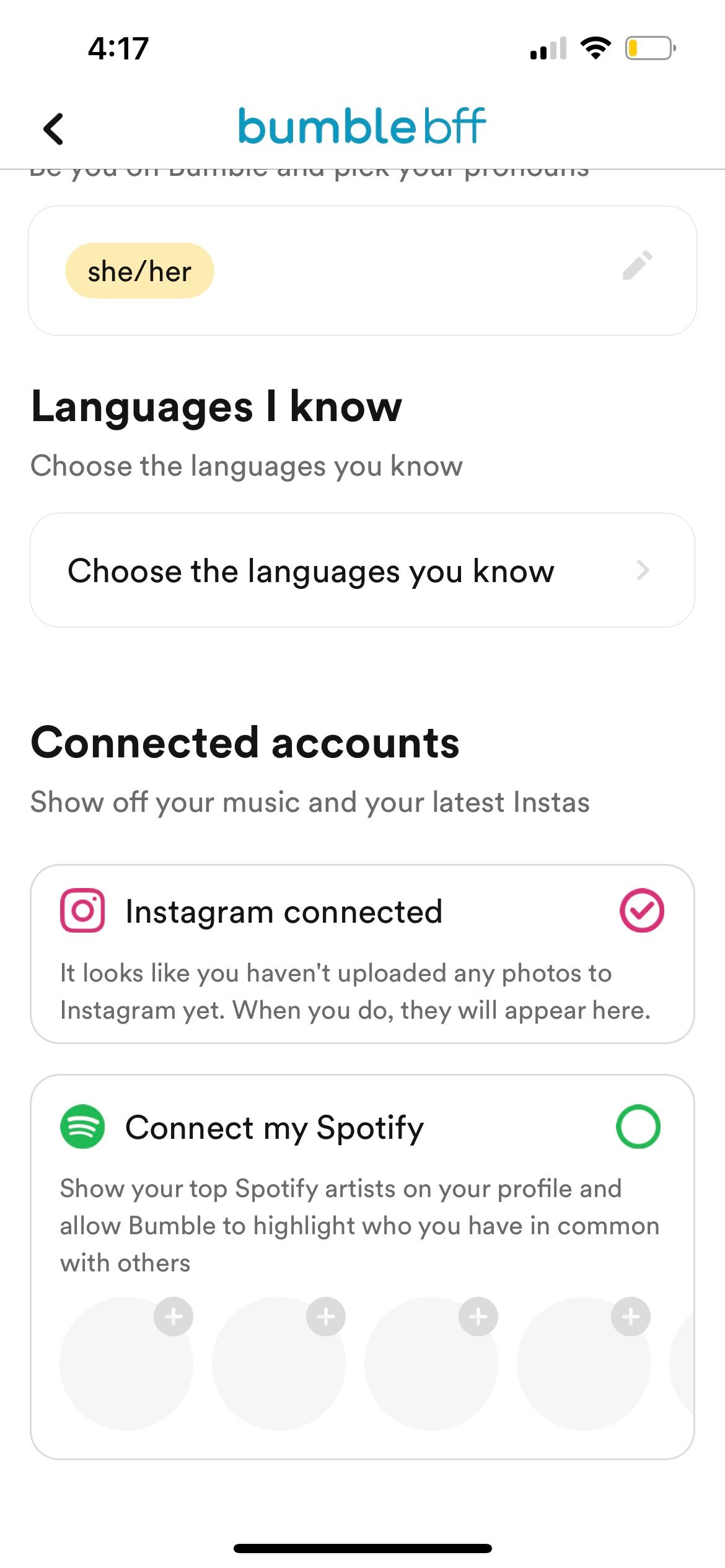Deselect the she/her pronoun chip
Screen dimensions: 725x1568
point(139,269)
